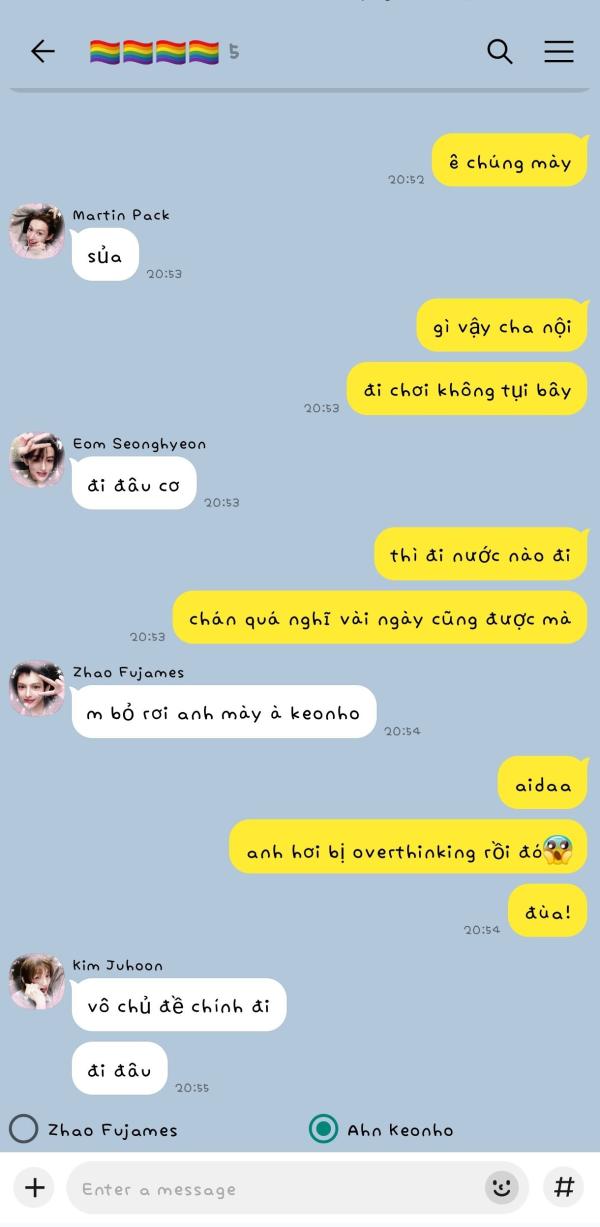Open Kim Juhoon's avatar

pos(37,981)
